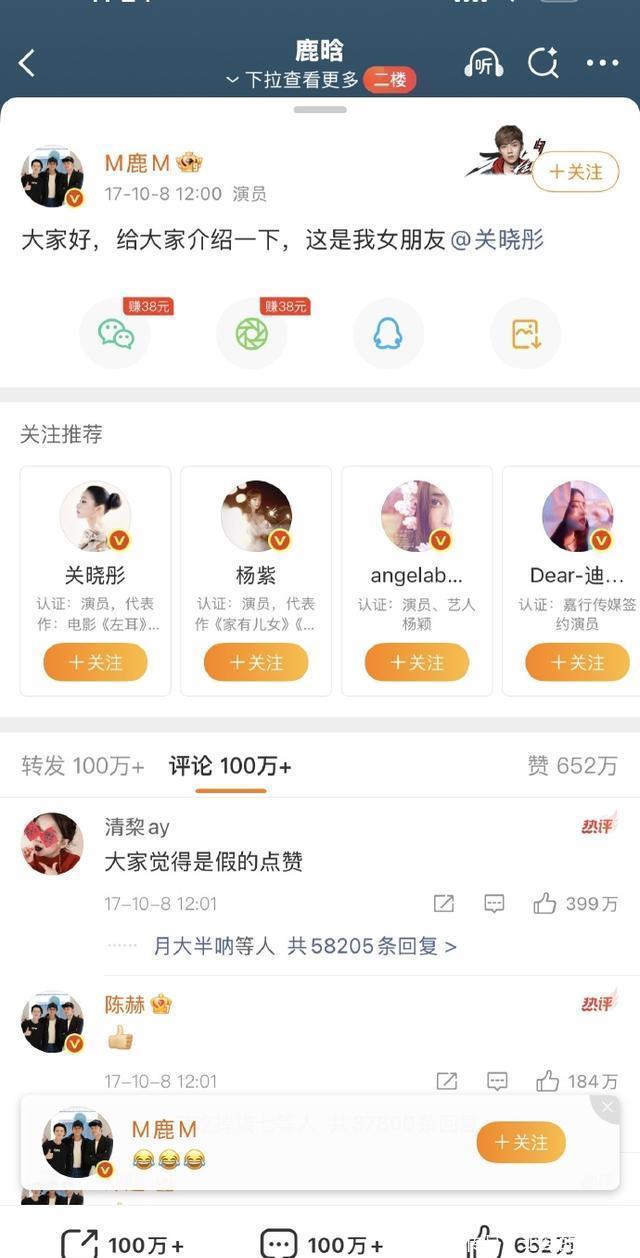The height and width of the screenshot is (1258, 640).
Task: Expand the 共58205条回复 replies
Action: pyautogui.click(x=371, y=946)
